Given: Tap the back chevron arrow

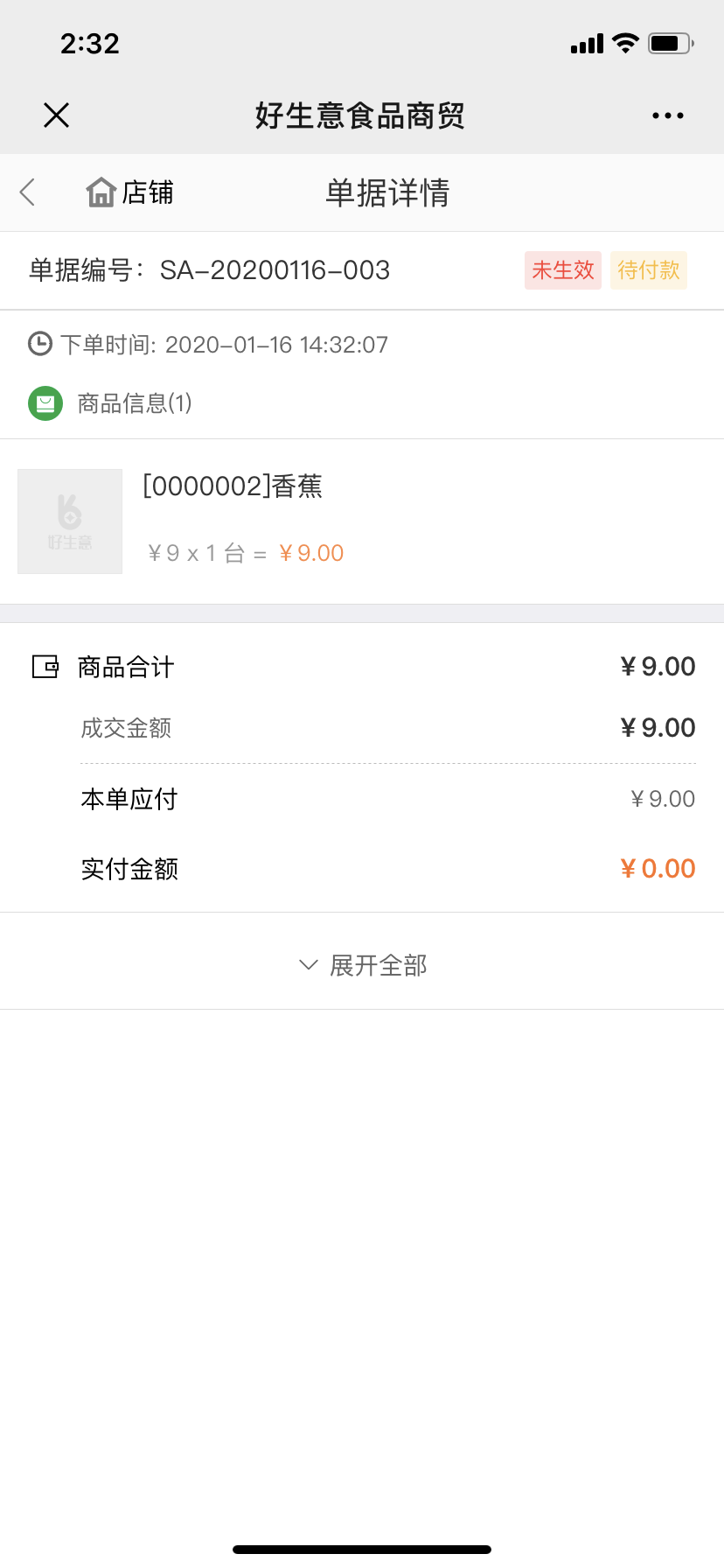Looking at the screenshot, I should [x=25, y=192].
